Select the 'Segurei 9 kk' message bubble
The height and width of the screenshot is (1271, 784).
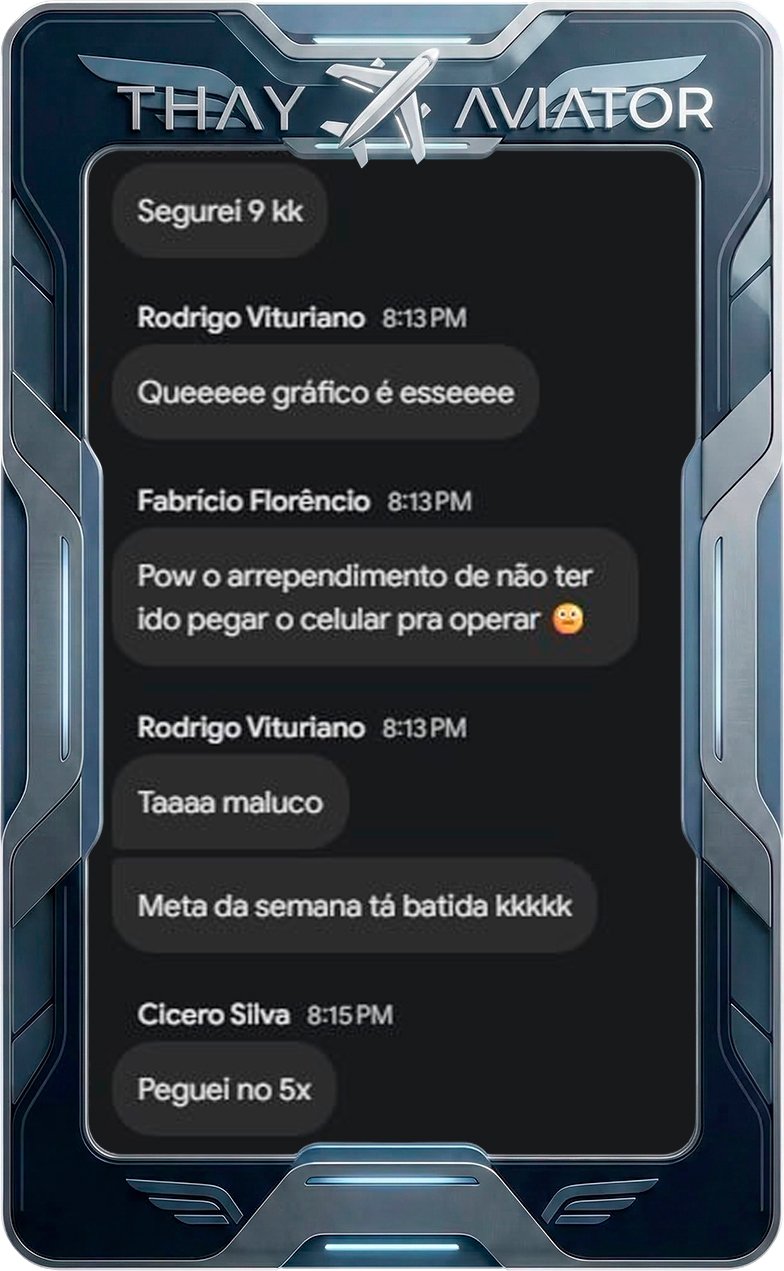(222, 213)
